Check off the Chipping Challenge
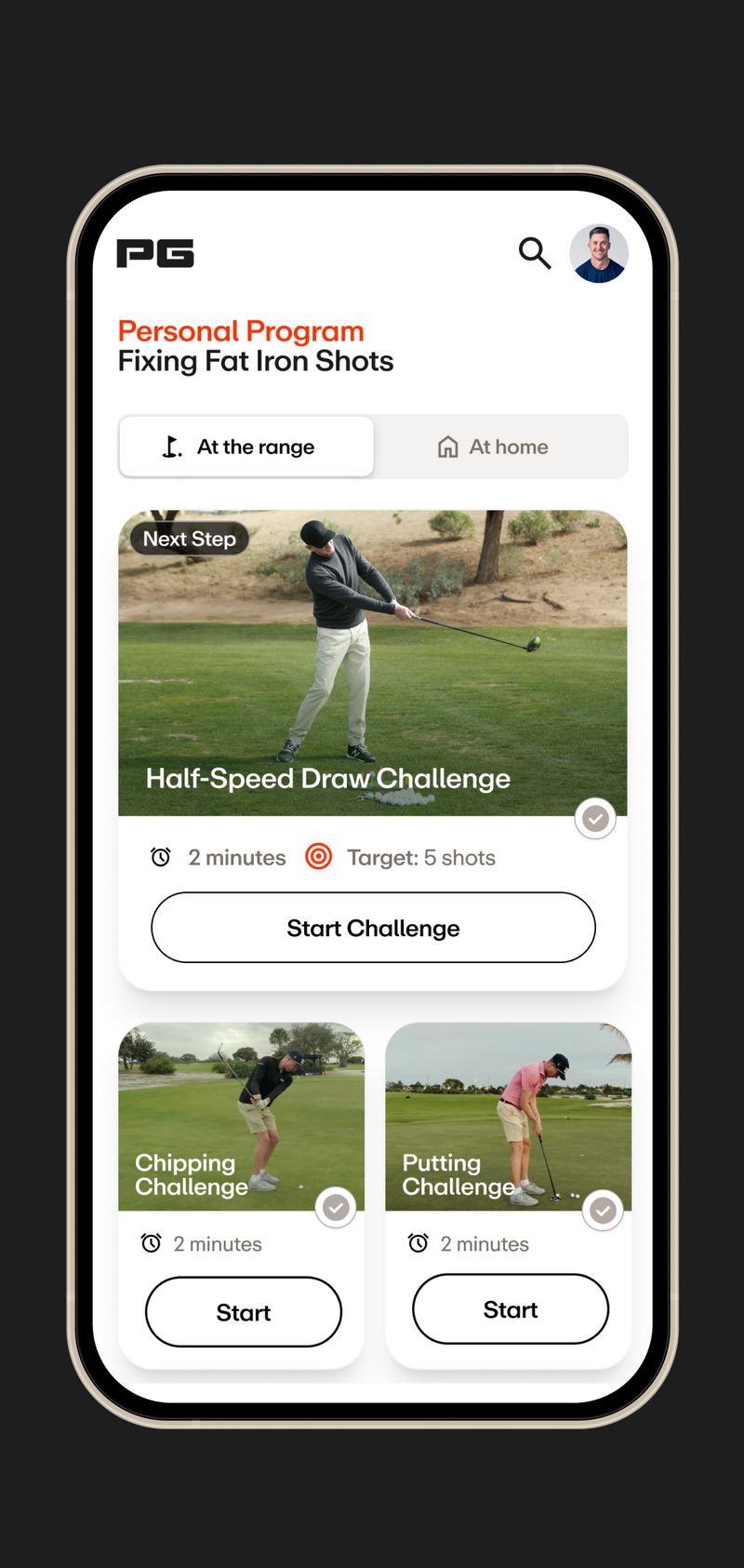This screenshot has height=1568, width=744. [x=336, y=1208]
